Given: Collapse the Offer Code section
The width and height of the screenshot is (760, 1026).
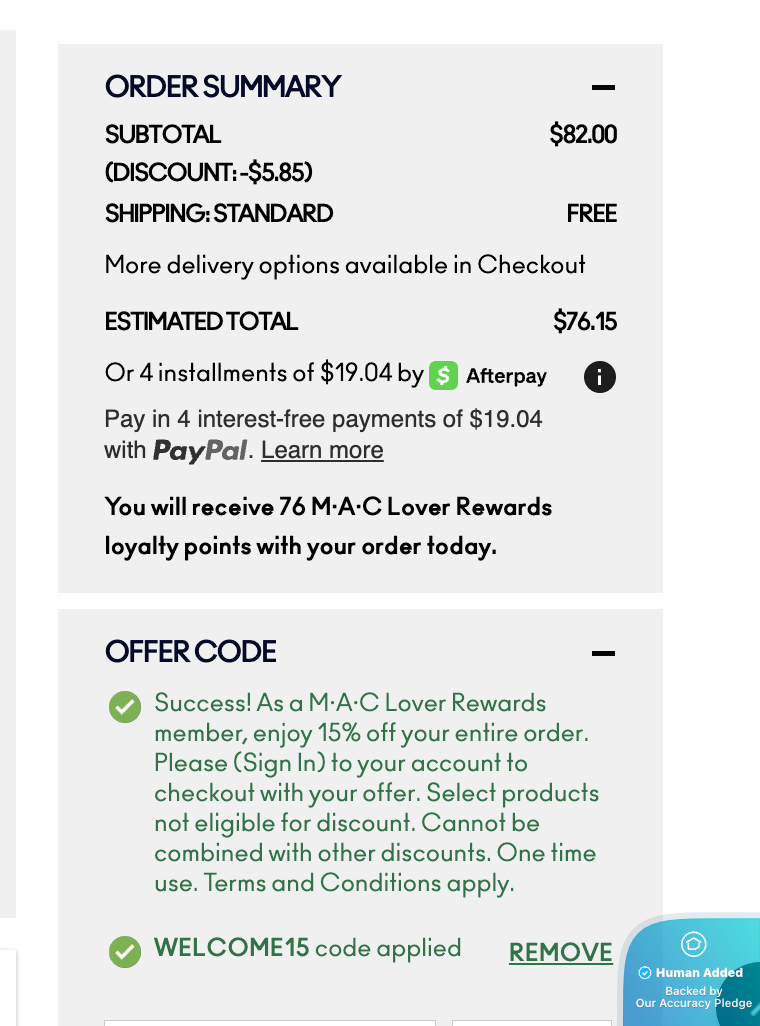Looking at the screenshot, I should 603,654.
